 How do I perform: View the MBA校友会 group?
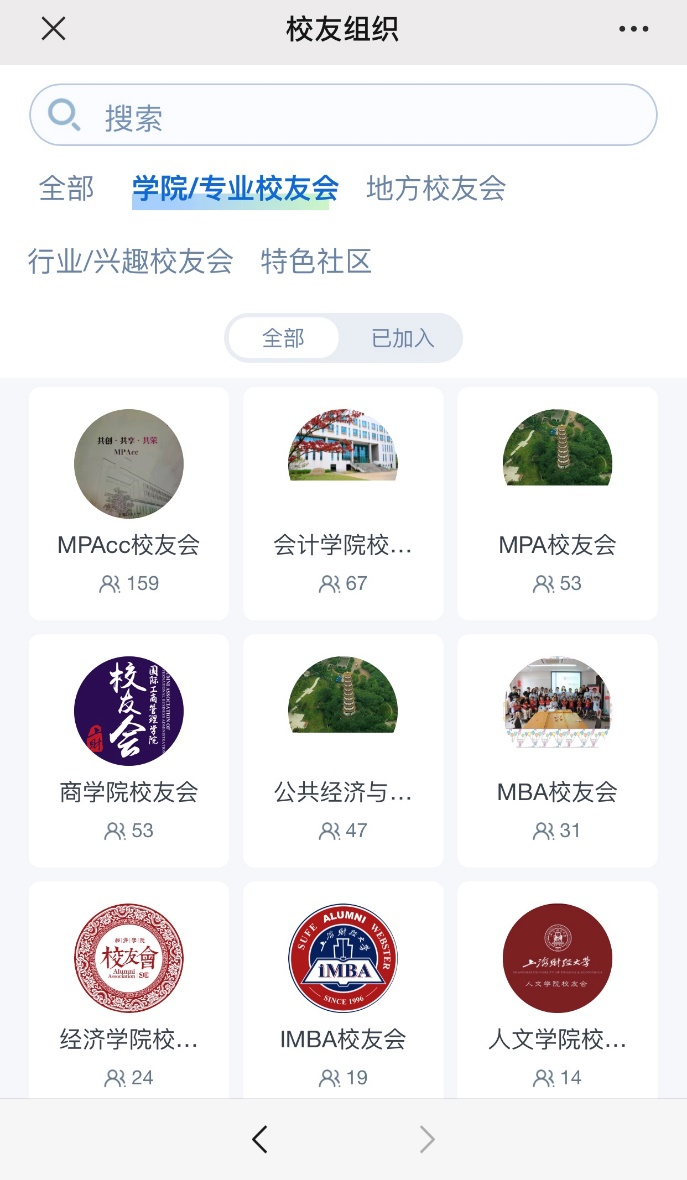[557, 750]
